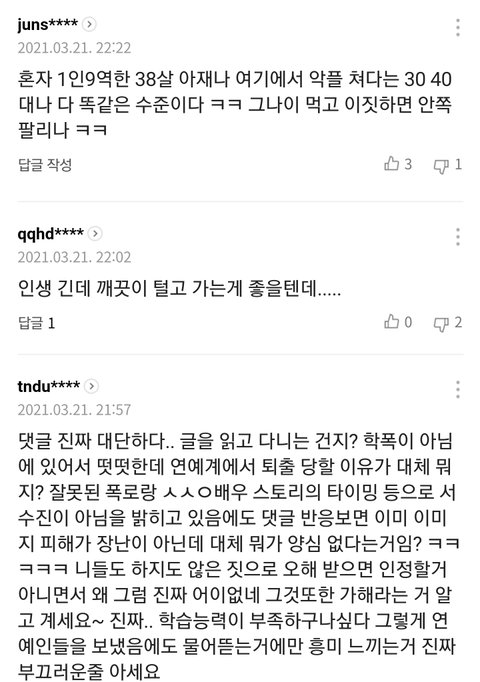This screenshot has height=682, width=480.
Task: Open qqhd**** profile arrow
Action: click(95, 234)
